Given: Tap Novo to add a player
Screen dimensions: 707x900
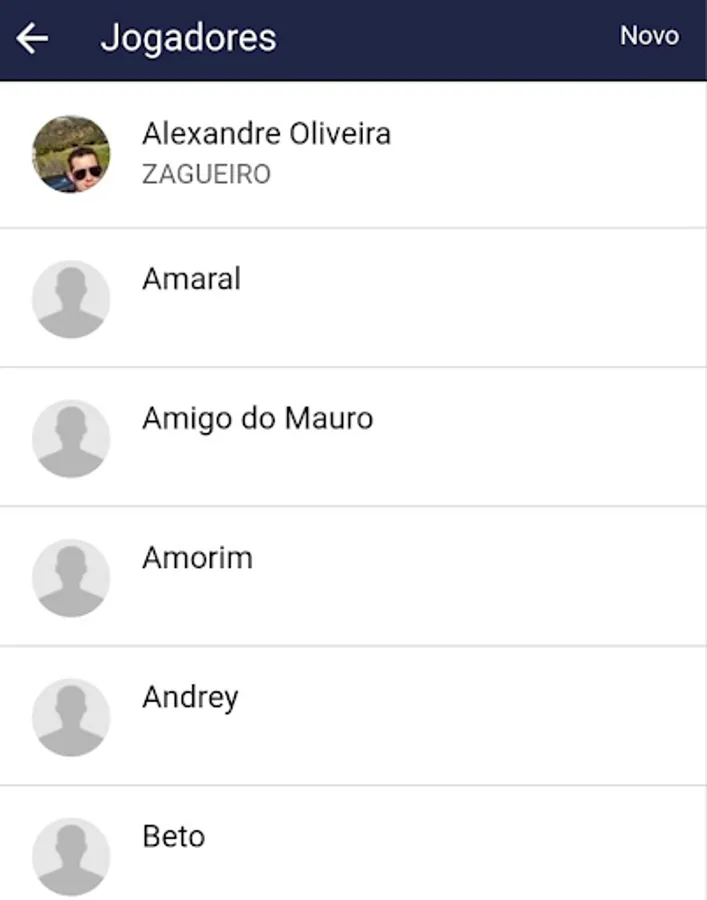Looking at the screenshot, I should [649, 36].
